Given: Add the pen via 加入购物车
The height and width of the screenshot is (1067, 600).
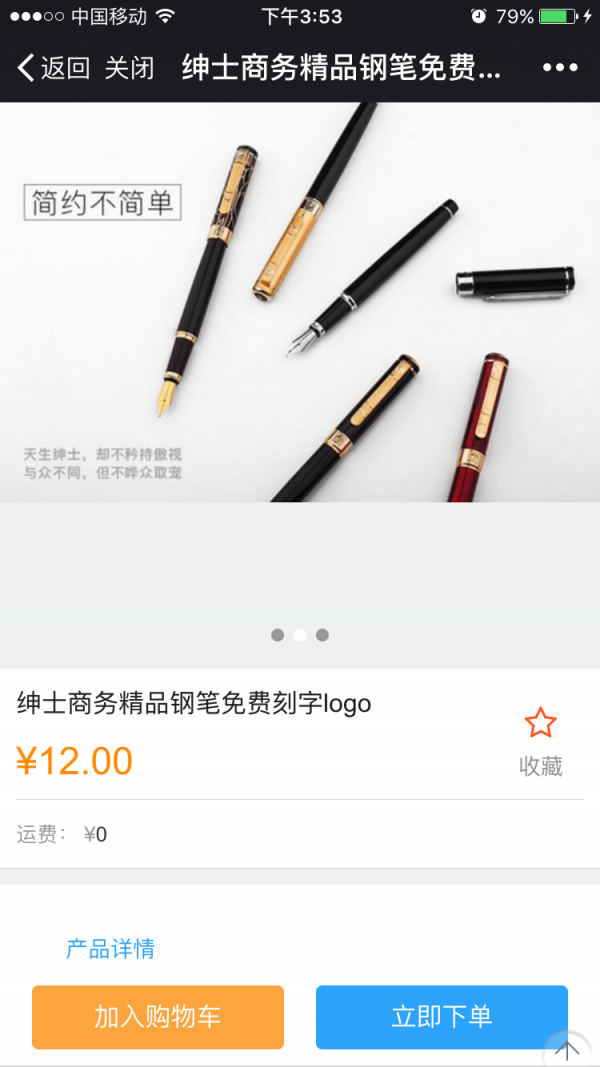Looking at the screenshot, I should click(x=158, y=1017).
